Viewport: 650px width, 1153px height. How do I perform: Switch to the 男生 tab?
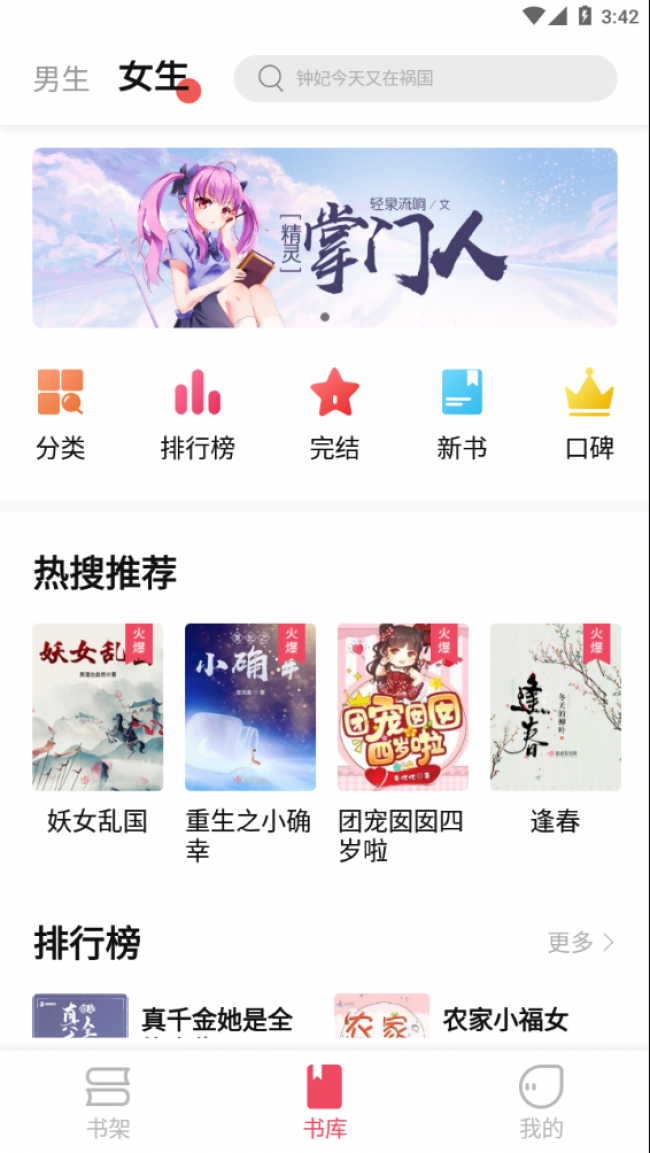pyautogui.click(x=61, y=78)
